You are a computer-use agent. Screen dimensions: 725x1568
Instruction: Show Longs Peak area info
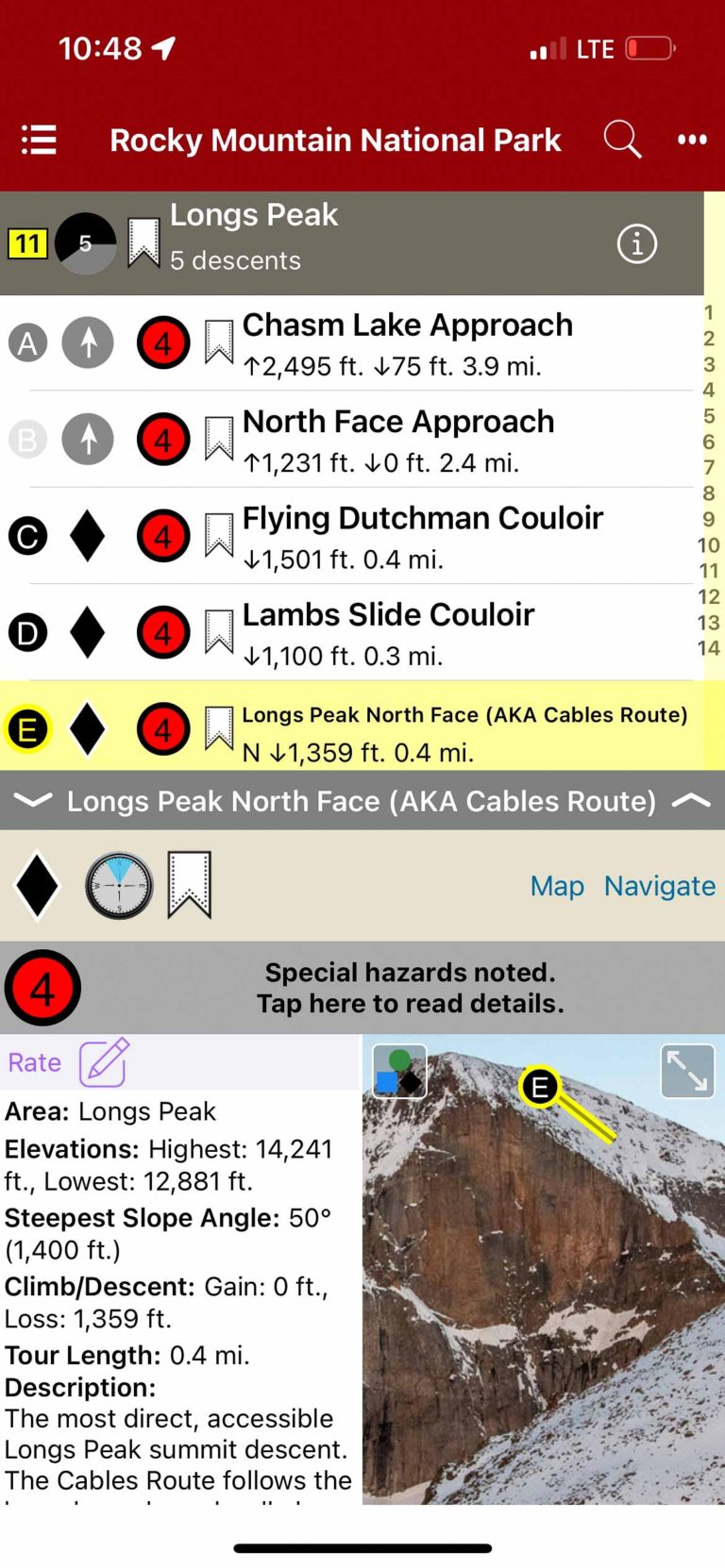(636, 244)
